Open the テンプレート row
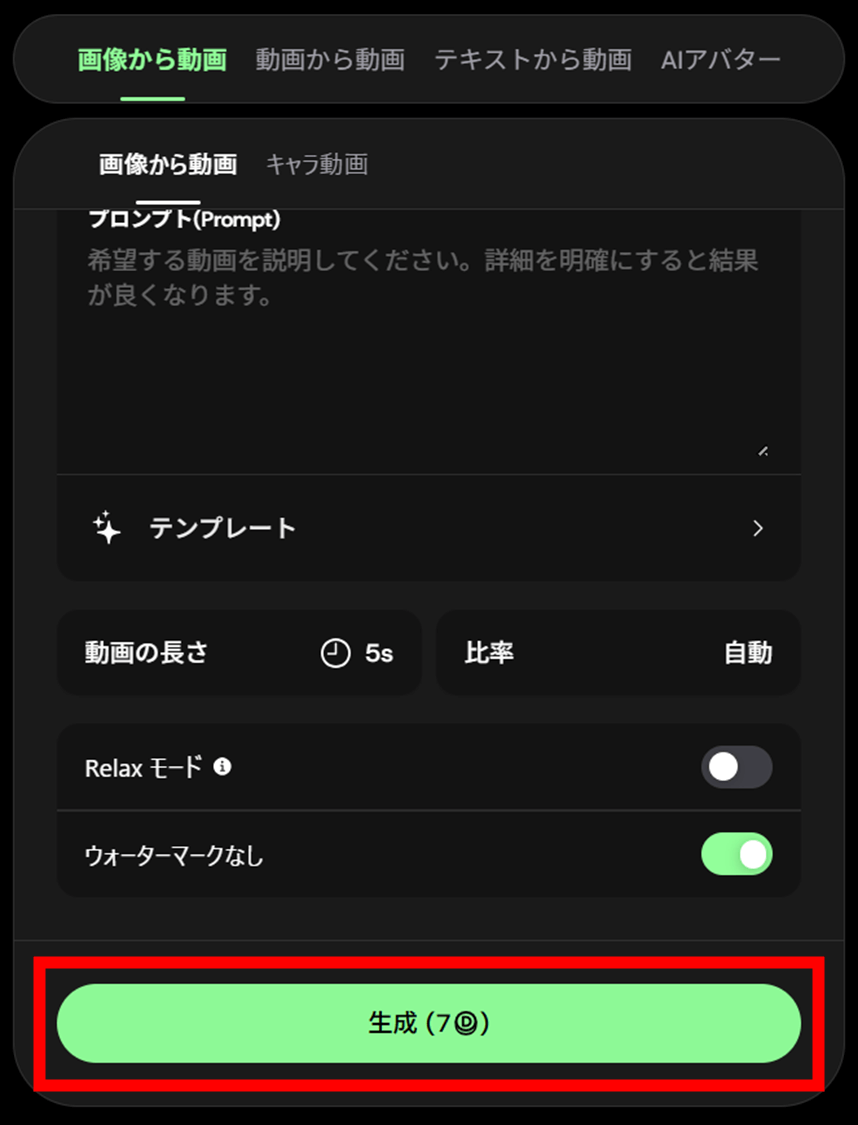This screenshot has width=858, height=1125. pyautogui.click(x=428, y=528)
